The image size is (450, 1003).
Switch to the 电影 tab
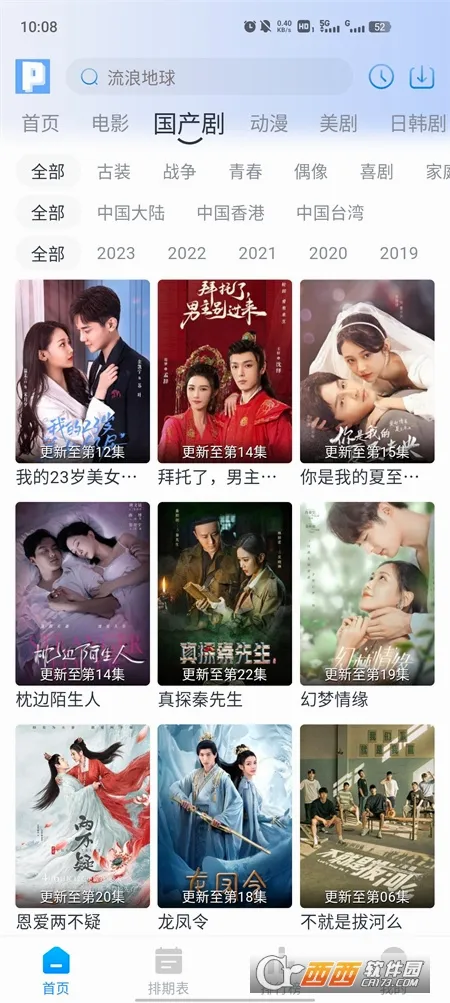(110, 123)
